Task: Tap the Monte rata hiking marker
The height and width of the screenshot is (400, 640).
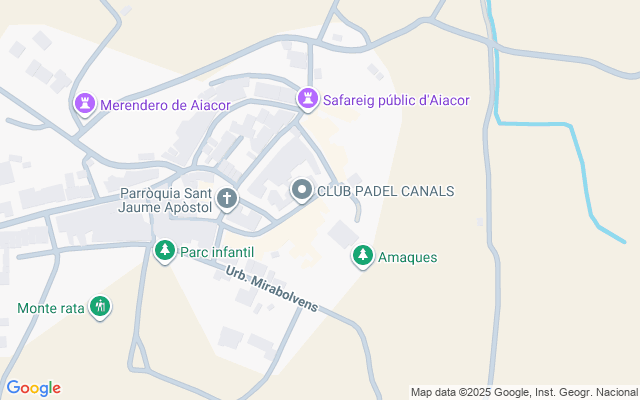Action: coord(99,307)
